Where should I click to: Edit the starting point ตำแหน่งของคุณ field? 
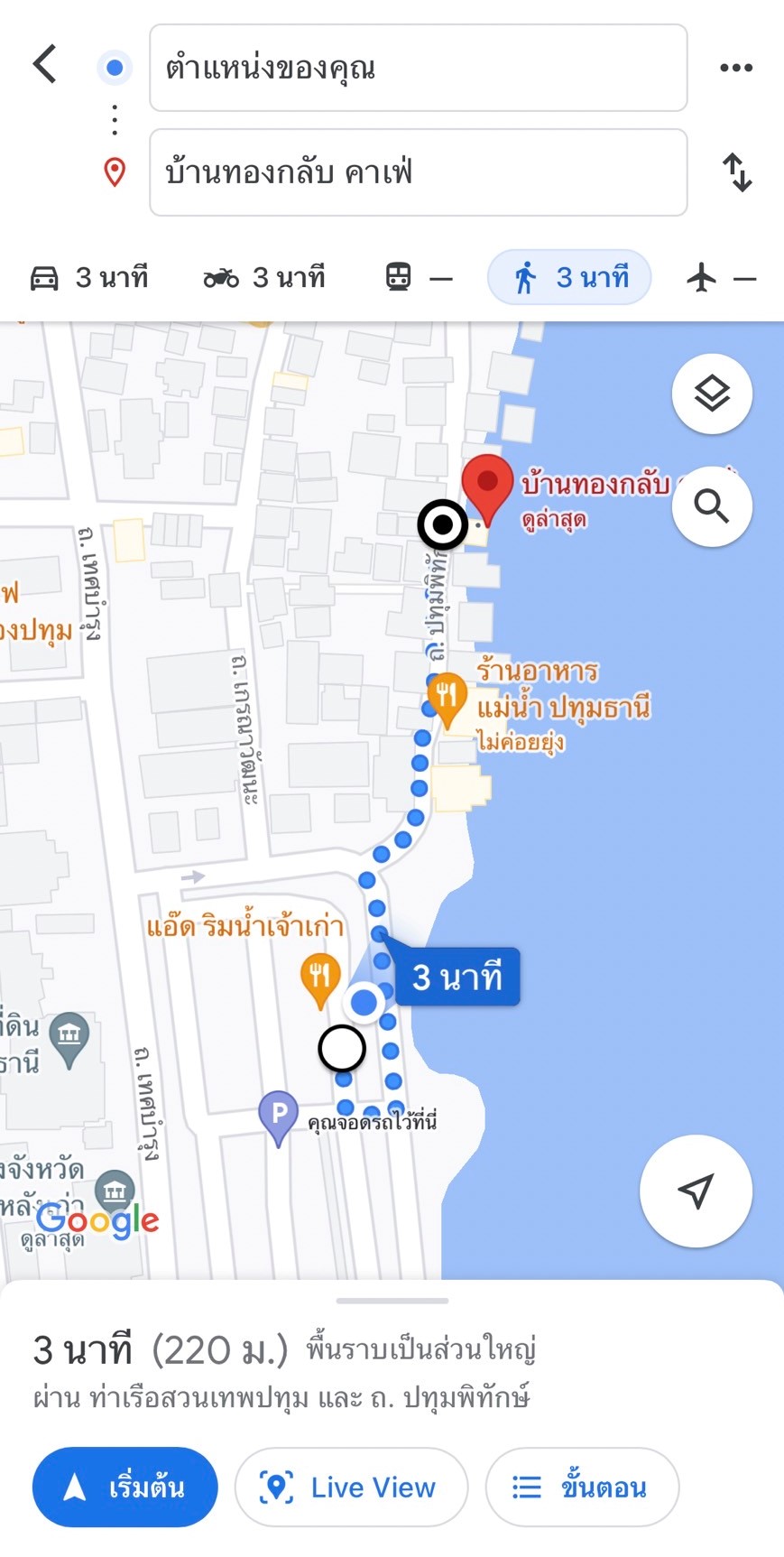tap(419, 68)
